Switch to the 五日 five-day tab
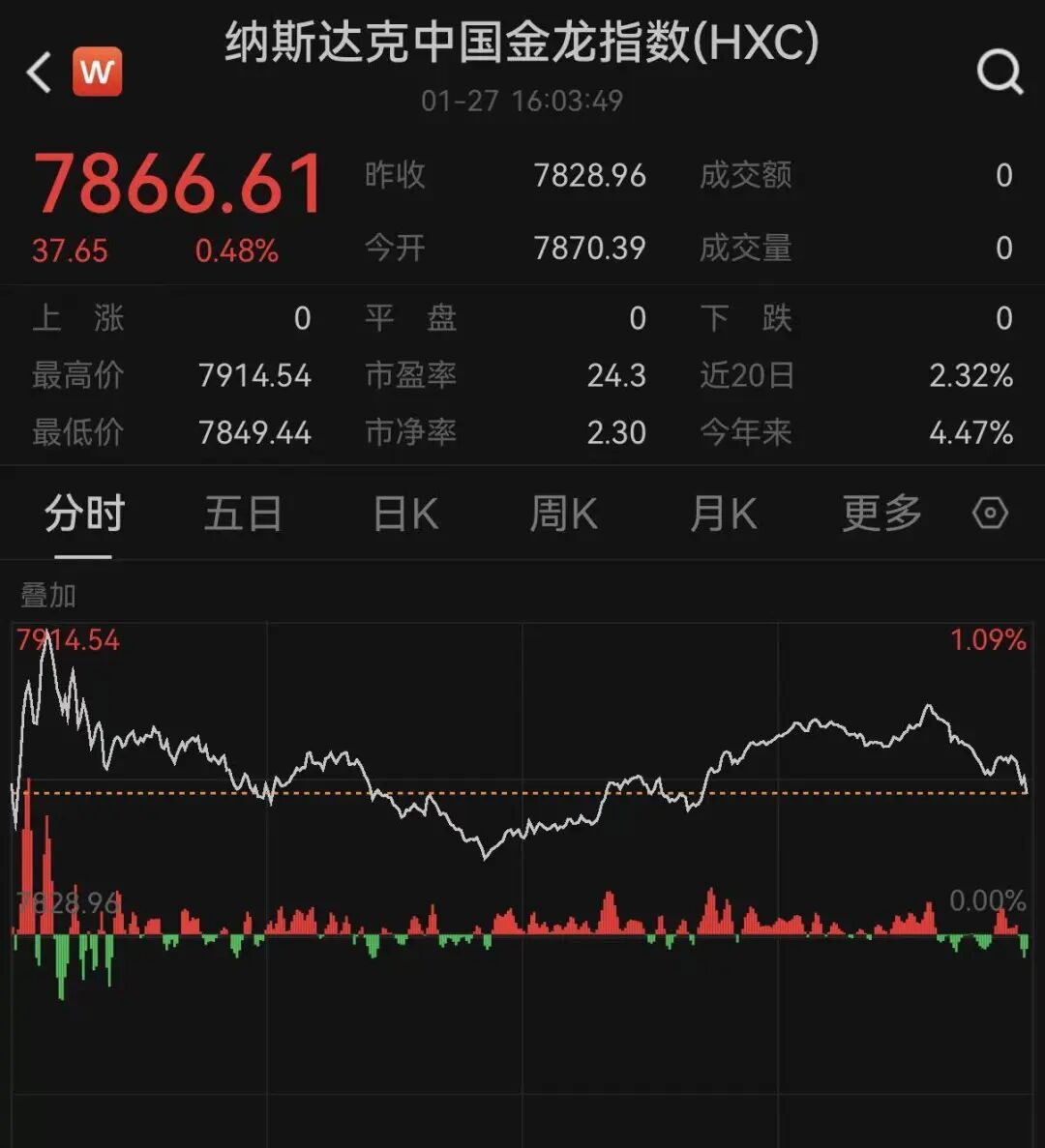The image size is (1045, 1148). point(242,514)
